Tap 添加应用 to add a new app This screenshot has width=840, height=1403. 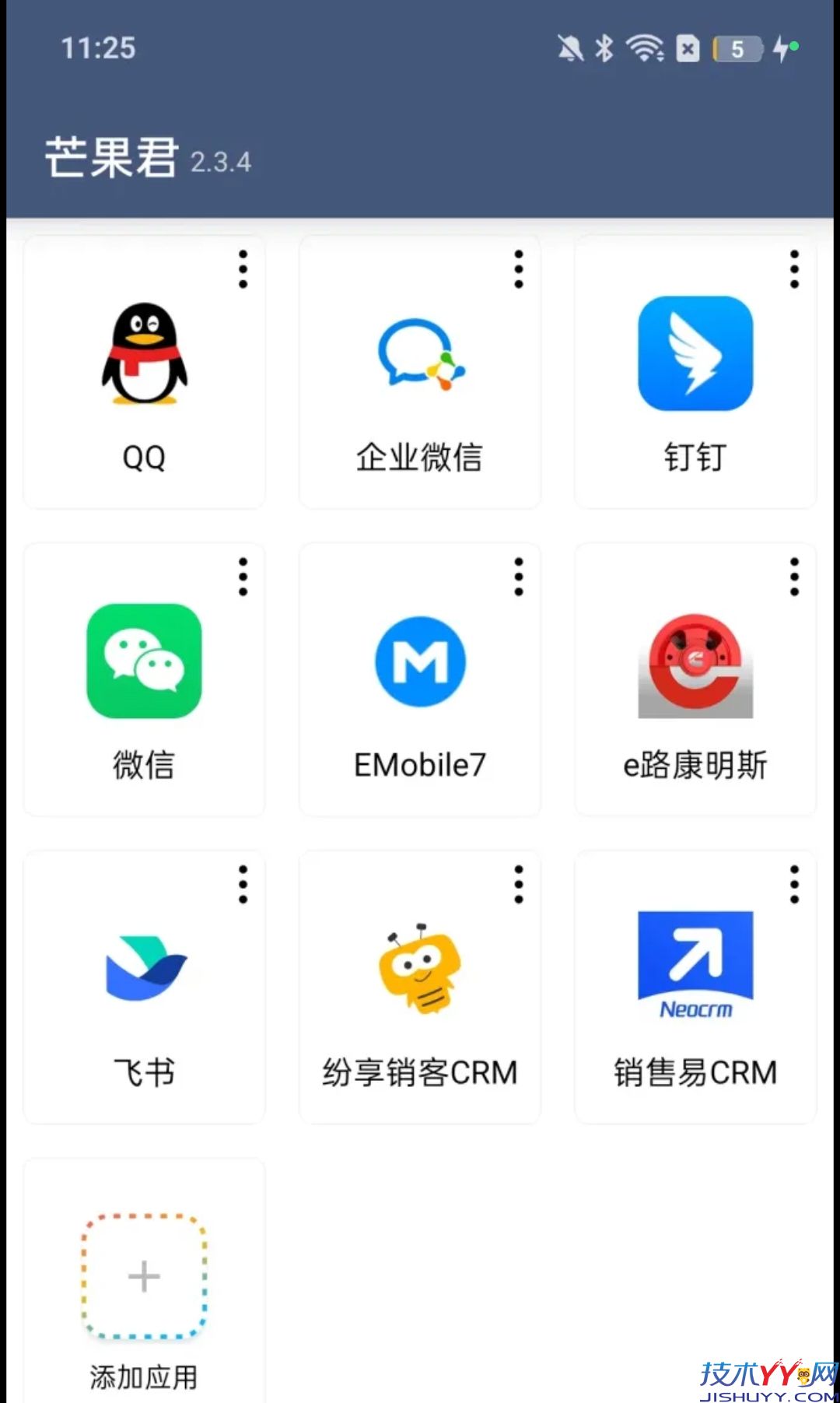144,1276
